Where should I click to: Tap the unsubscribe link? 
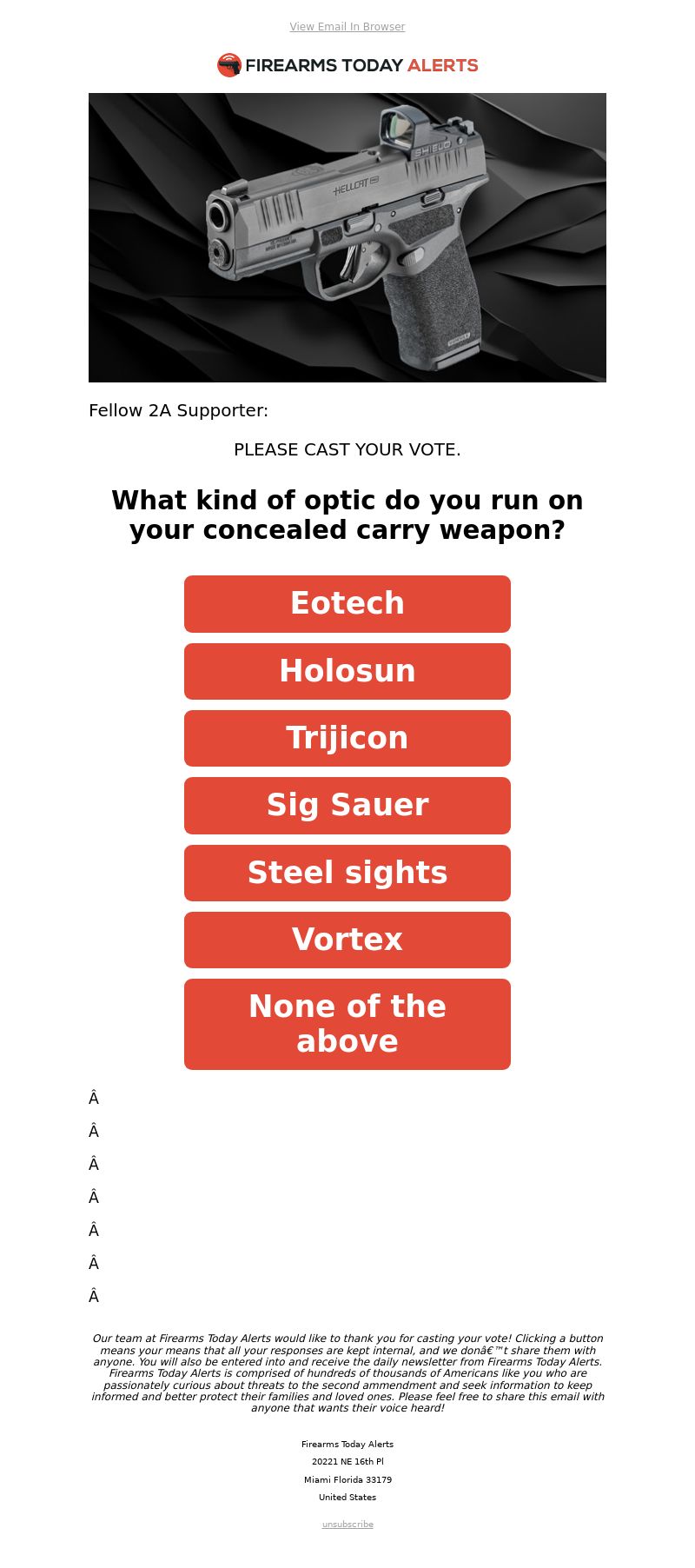[x=347, y=1525]
